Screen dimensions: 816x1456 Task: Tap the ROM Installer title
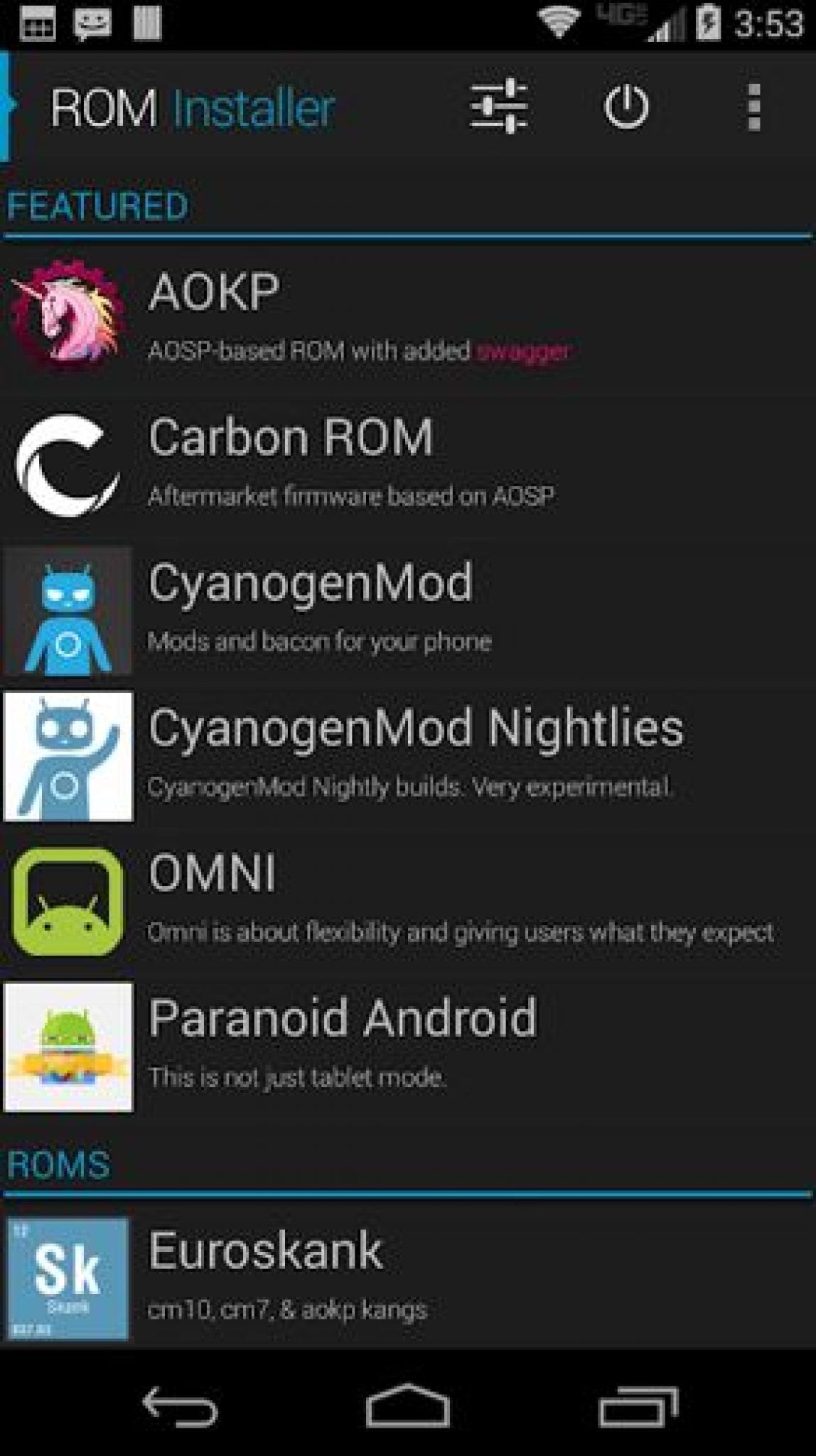pos(192,107)
